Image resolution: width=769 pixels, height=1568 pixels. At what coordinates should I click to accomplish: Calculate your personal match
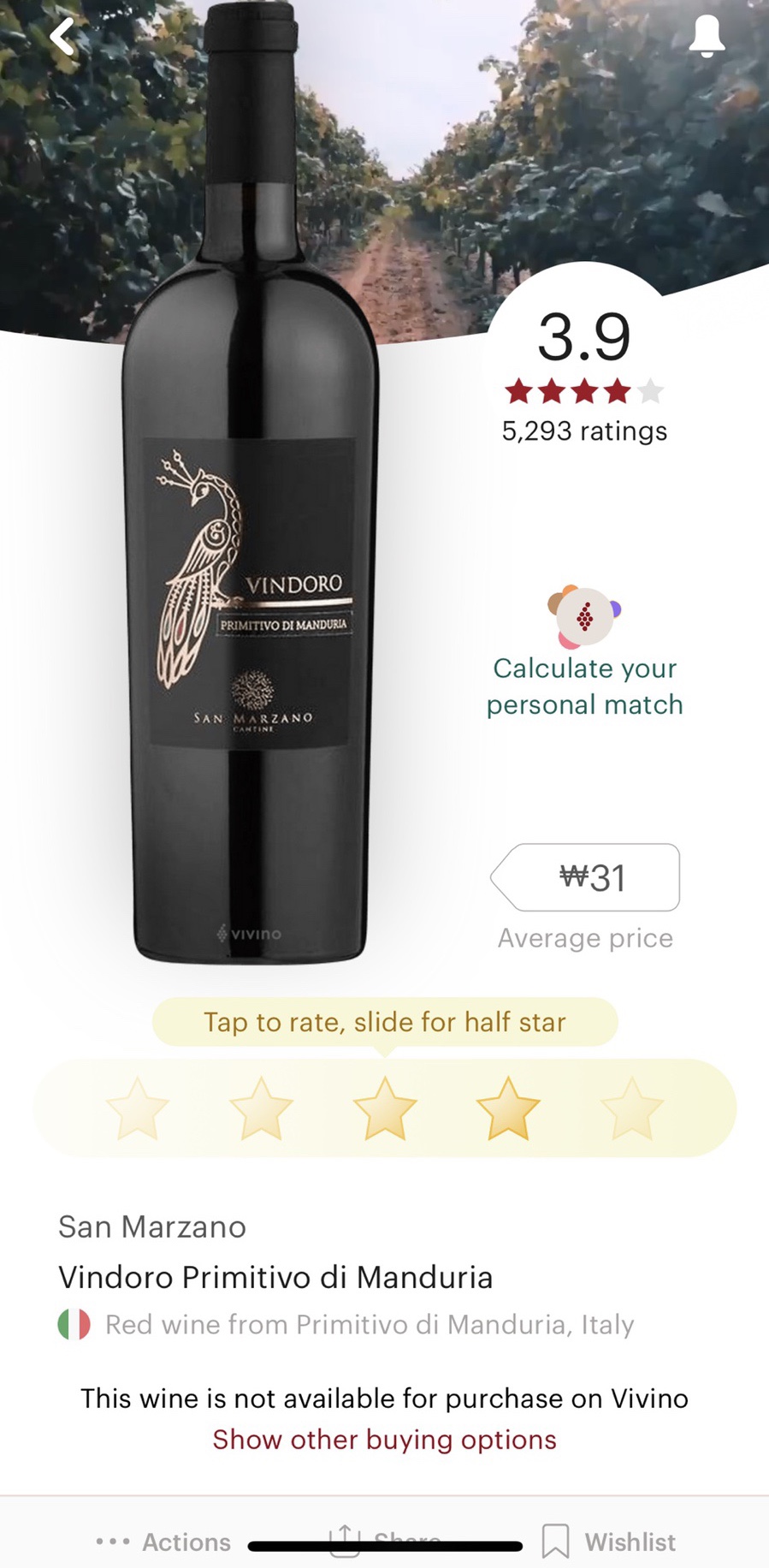tap(584, 685)
